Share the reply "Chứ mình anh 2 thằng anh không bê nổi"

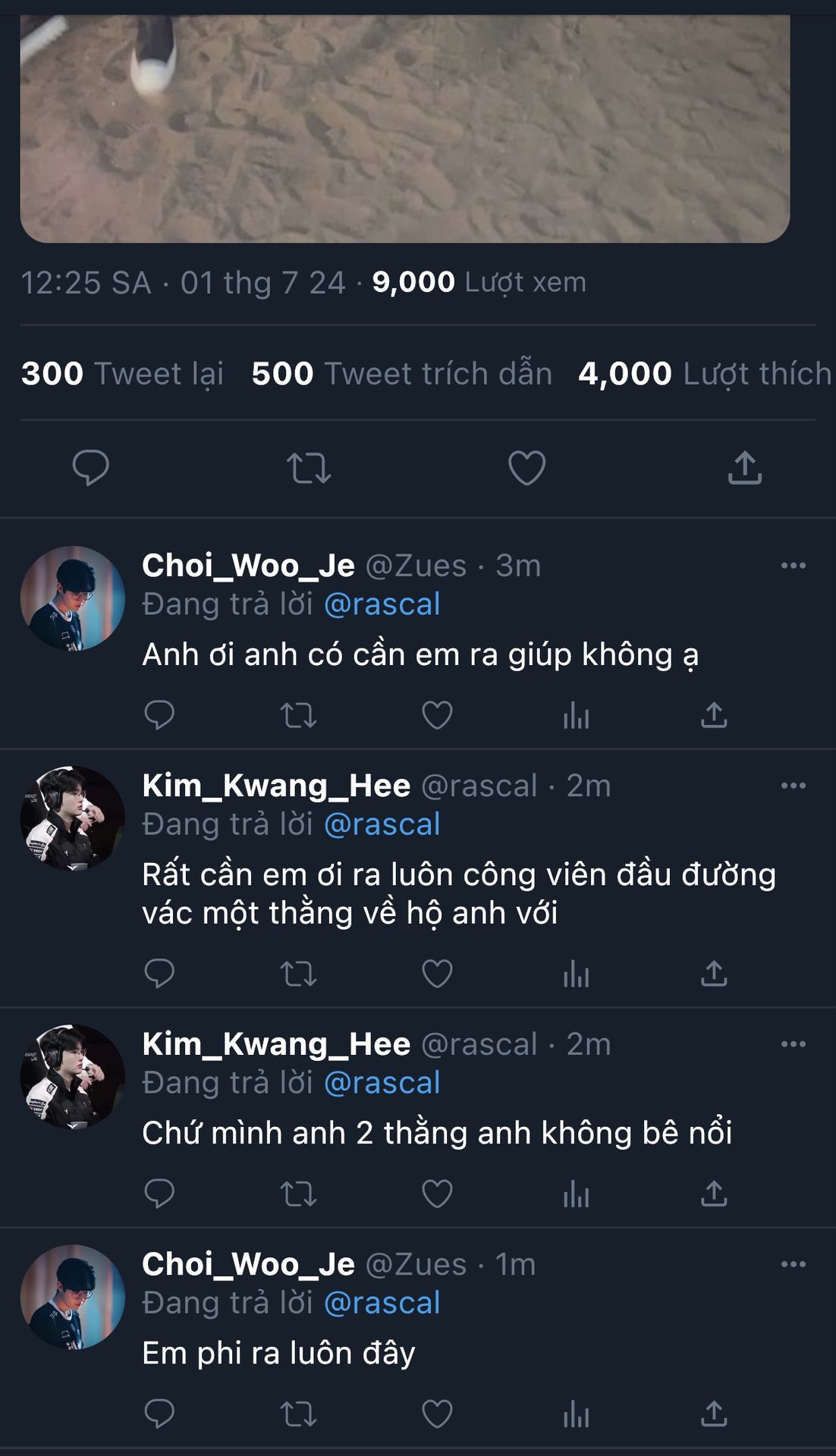(x=714, y=1194)
